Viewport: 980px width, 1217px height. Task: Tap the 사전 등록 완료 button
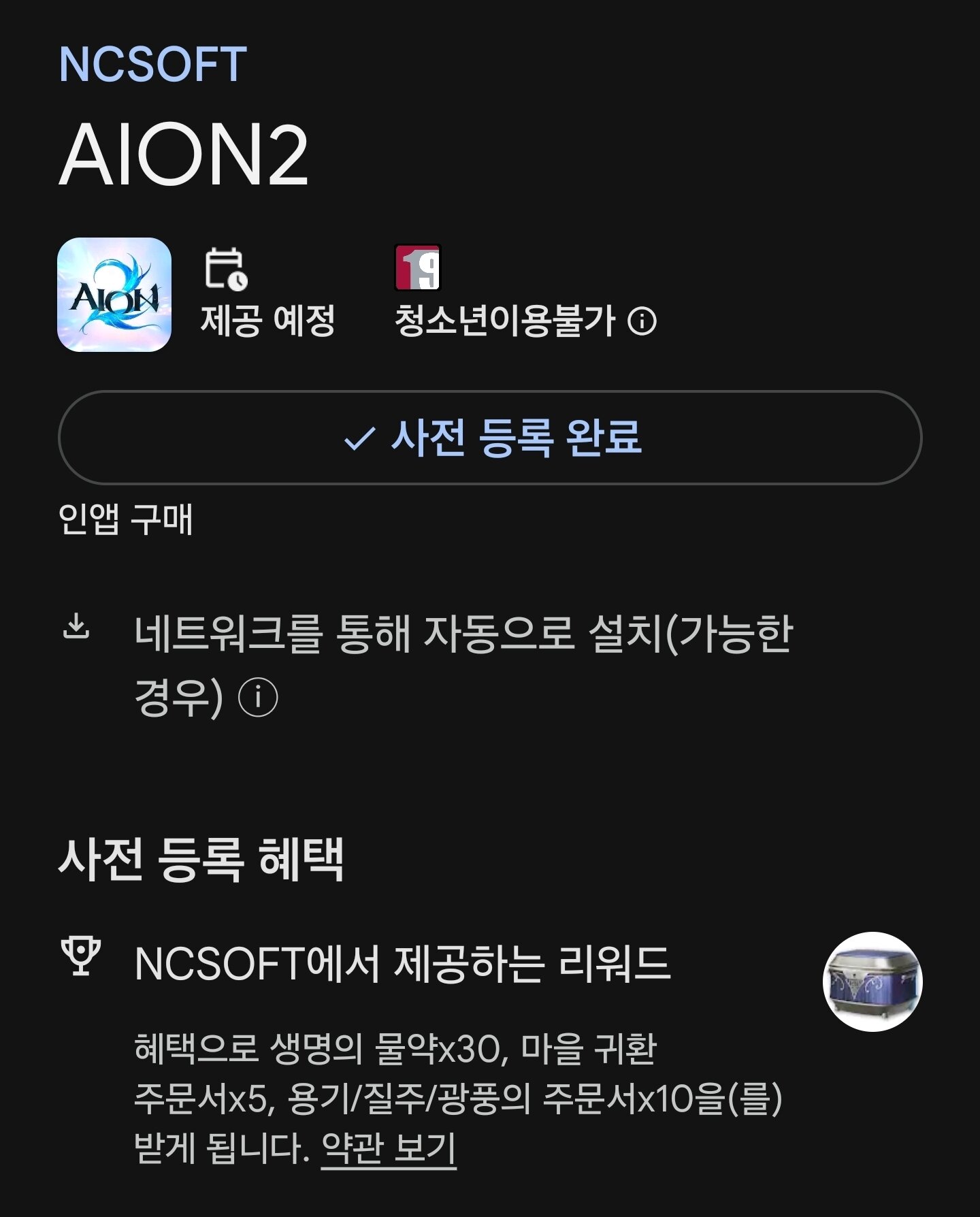coord(490,438)
